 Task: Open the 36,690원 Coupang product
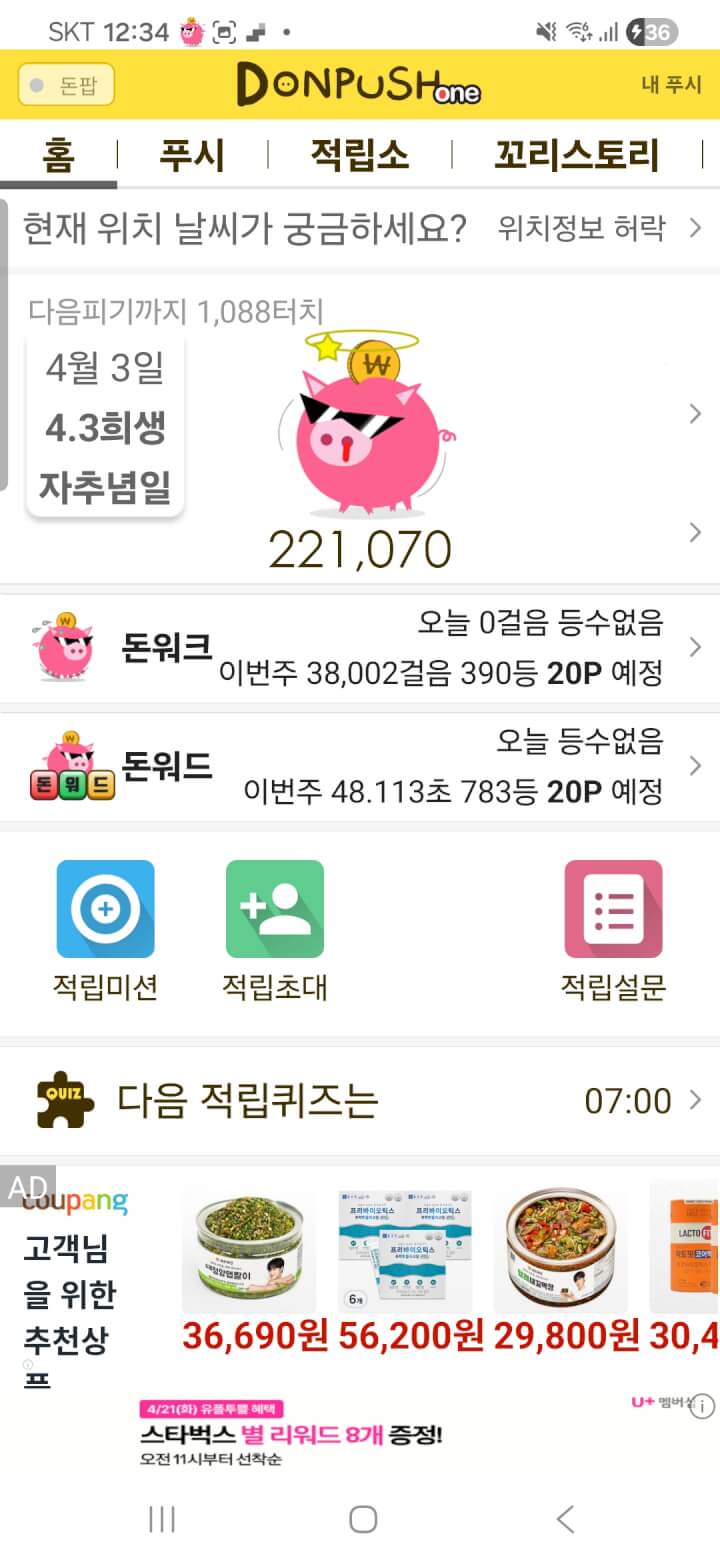(x=249, y=1268)
